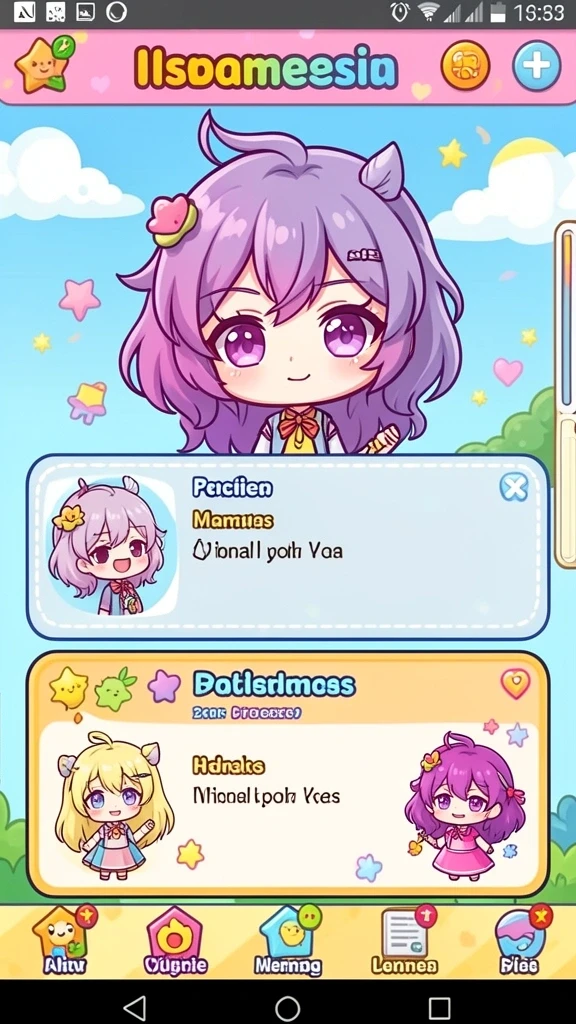Switch to the Alitv tab
This screenshot has width=576, height=1024.
coord(64,941)
